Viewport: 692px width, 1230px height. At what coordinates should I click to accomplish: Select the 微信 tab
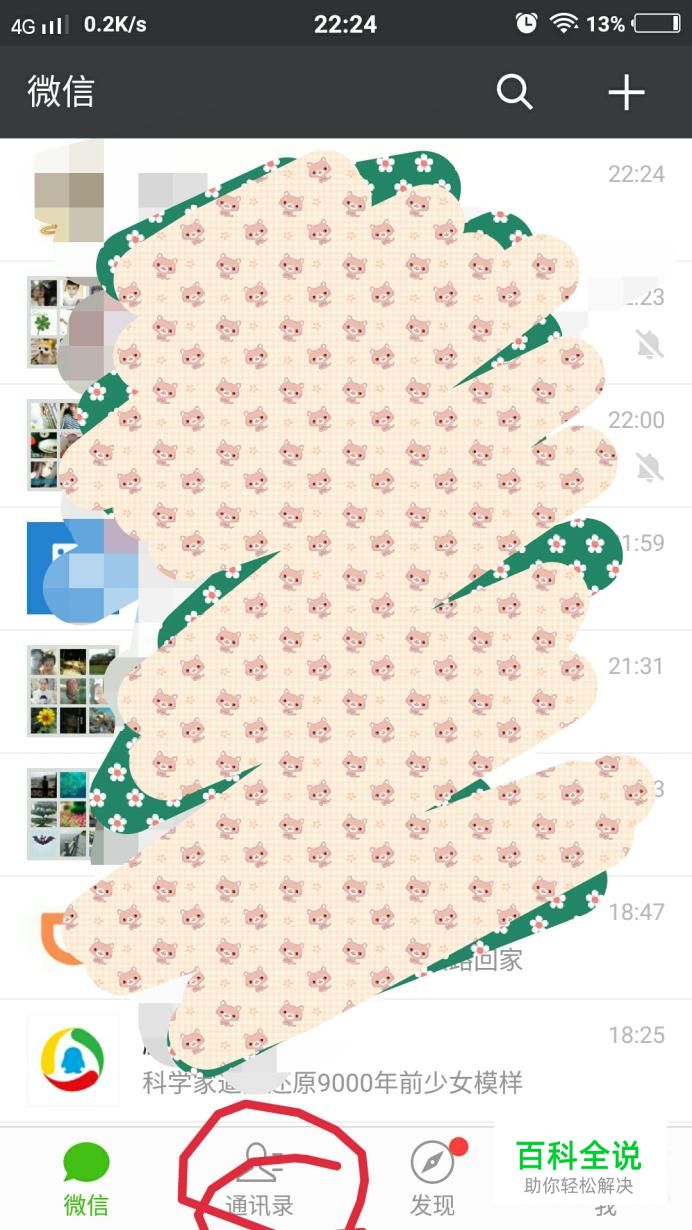pyautogui.click(x=86, y=1180)
